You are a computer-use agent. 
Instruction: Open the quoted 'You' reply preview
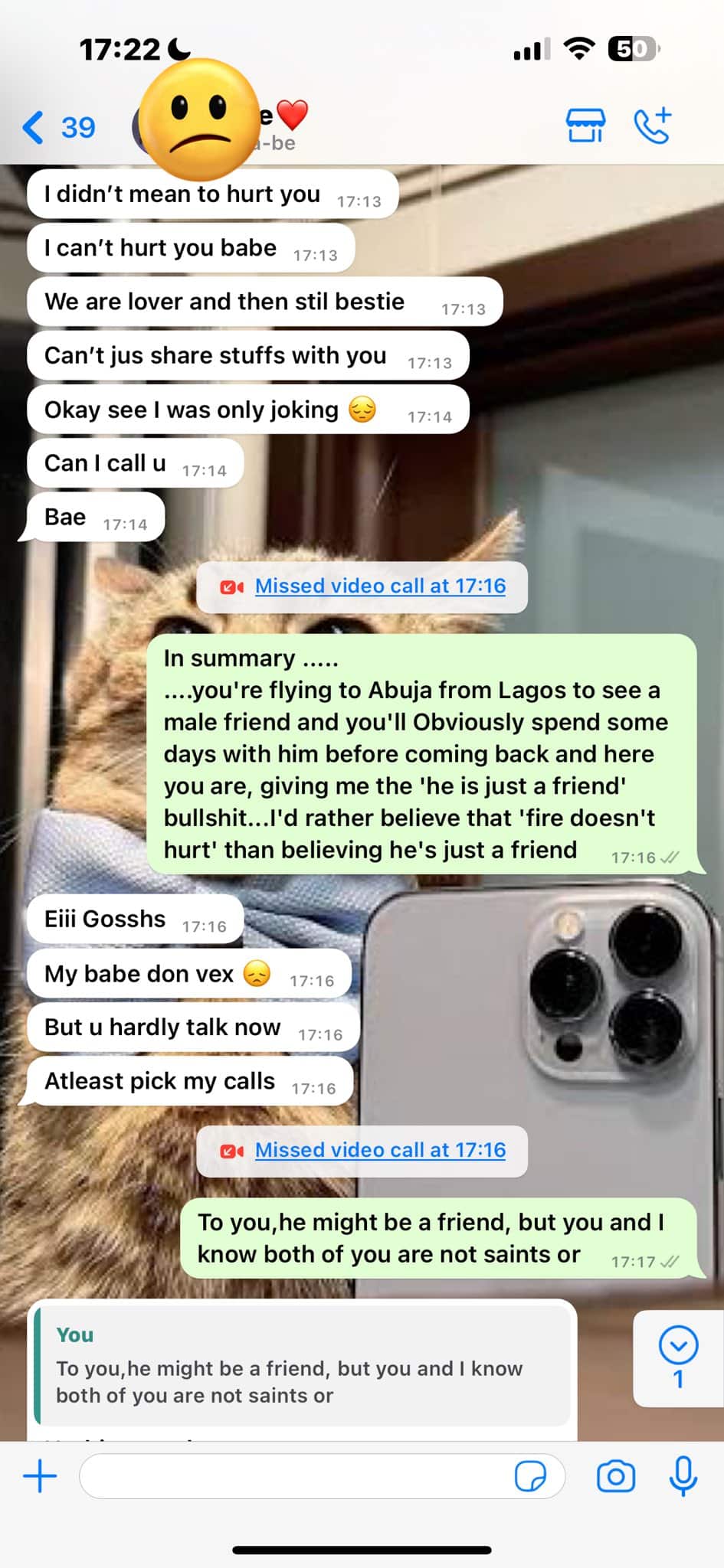(303, 1366)
